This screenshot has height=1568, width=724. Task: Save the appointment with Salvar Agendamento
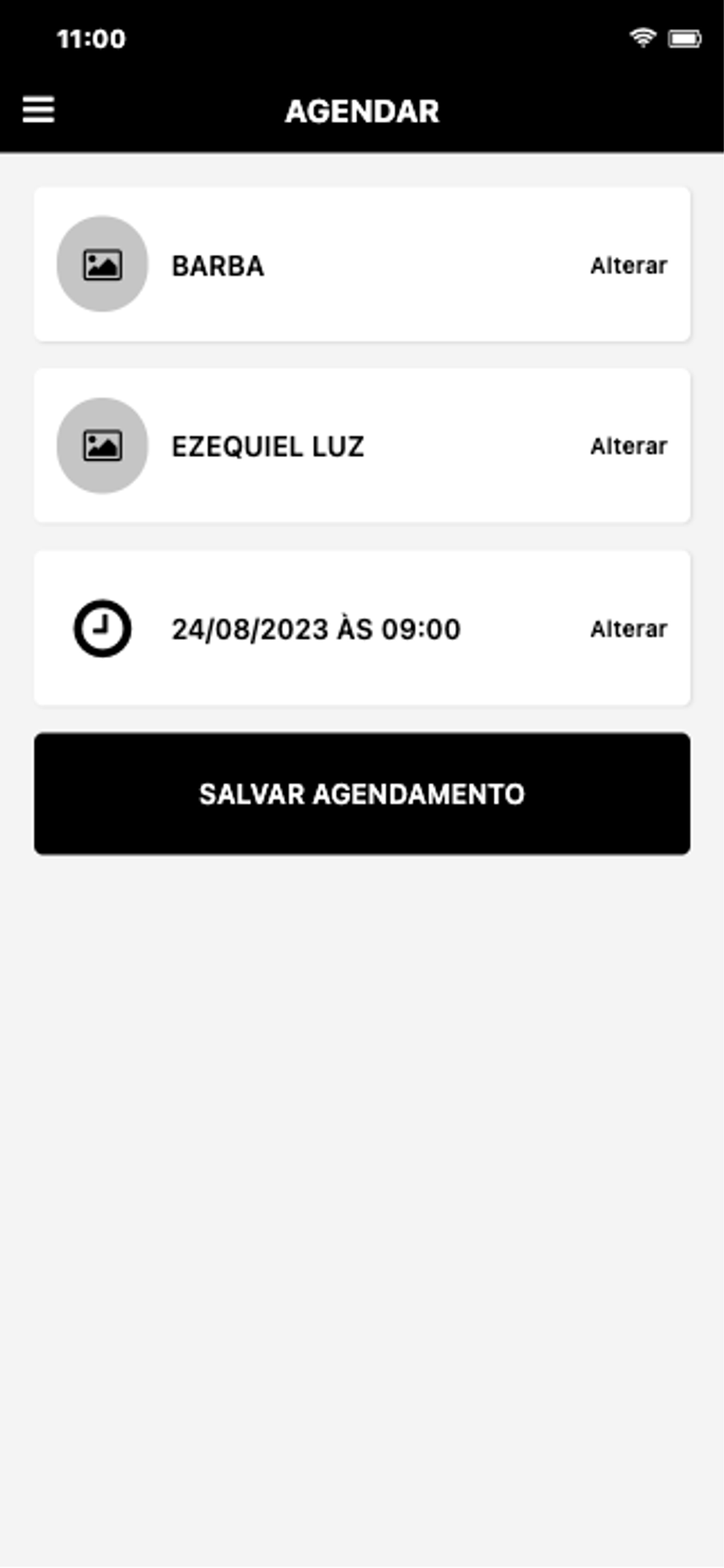pyautogui.click(x=362, y=793)
